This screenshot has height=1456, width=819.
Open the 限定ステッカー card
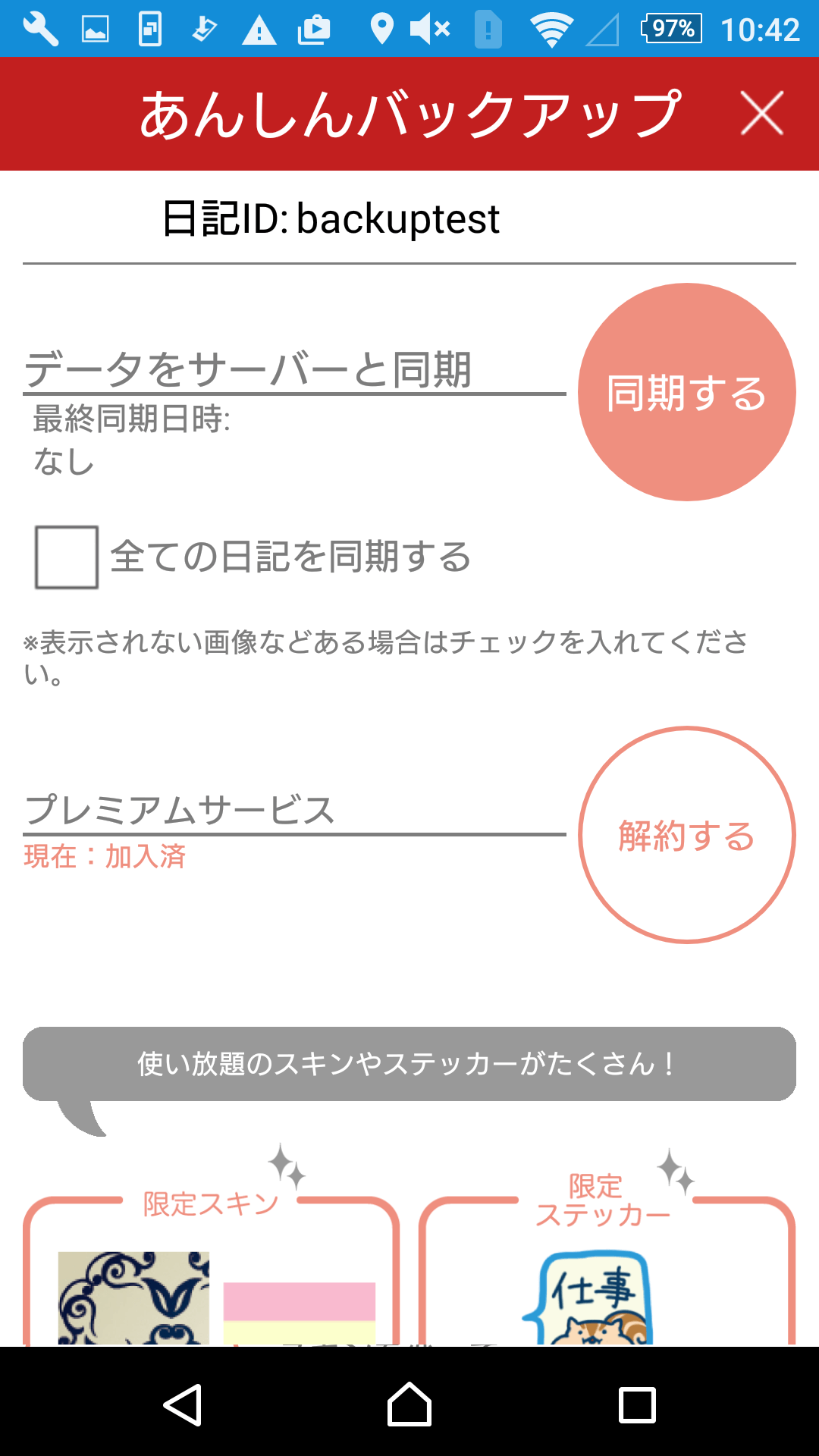[607, 1269]
